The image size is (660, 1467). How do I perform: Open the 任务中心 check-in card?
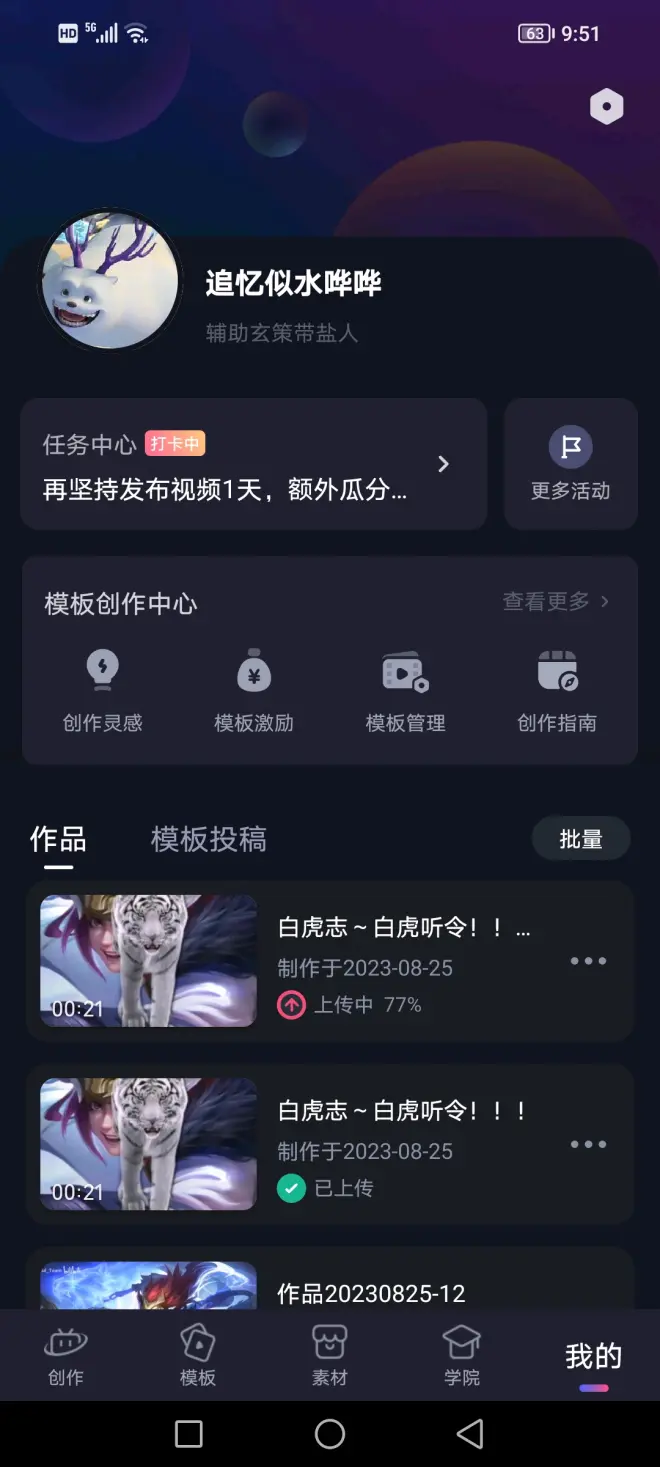point(253,464)
